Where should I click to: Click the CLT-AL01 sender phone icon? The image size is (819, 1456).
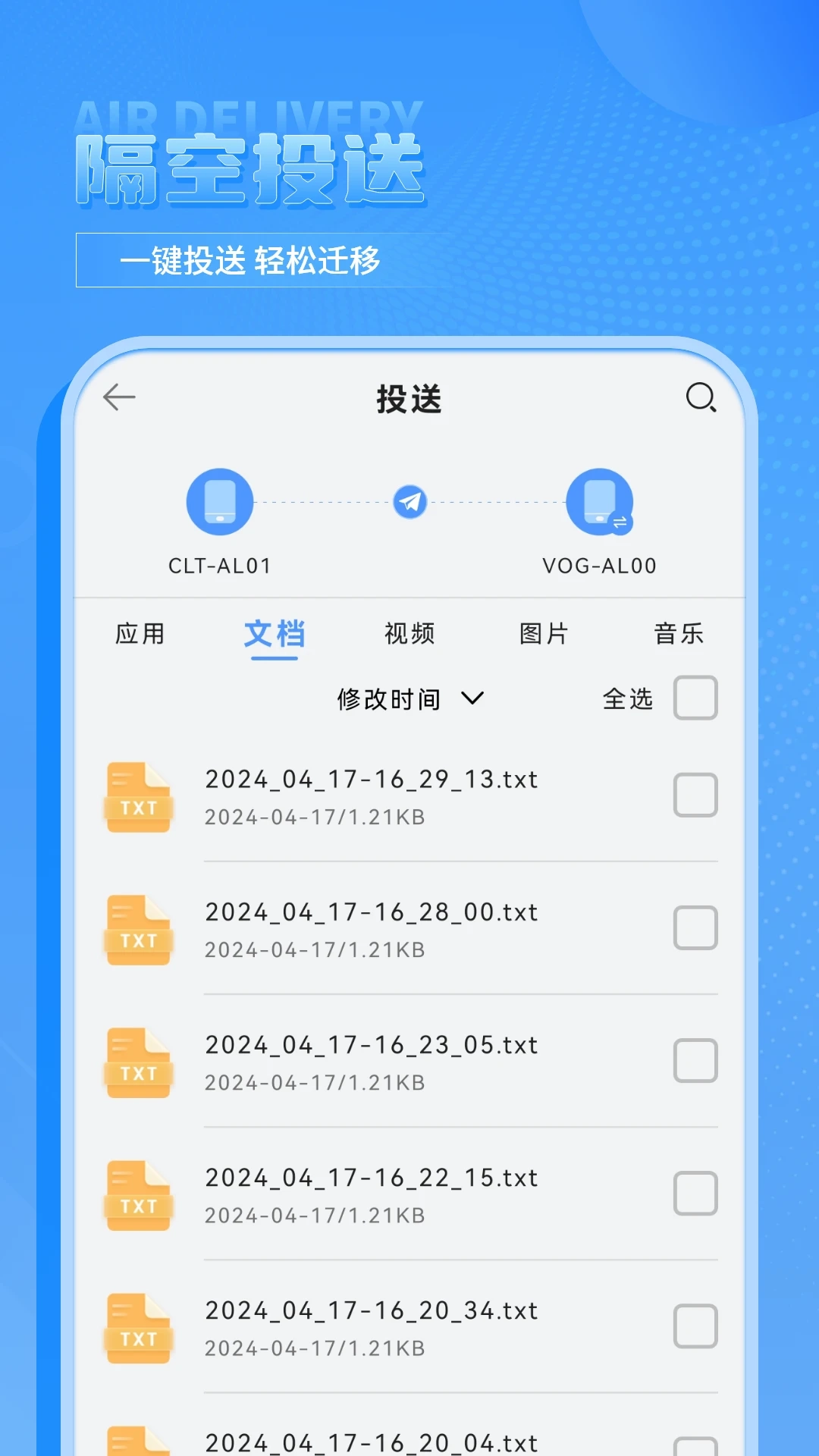(218, 502)
